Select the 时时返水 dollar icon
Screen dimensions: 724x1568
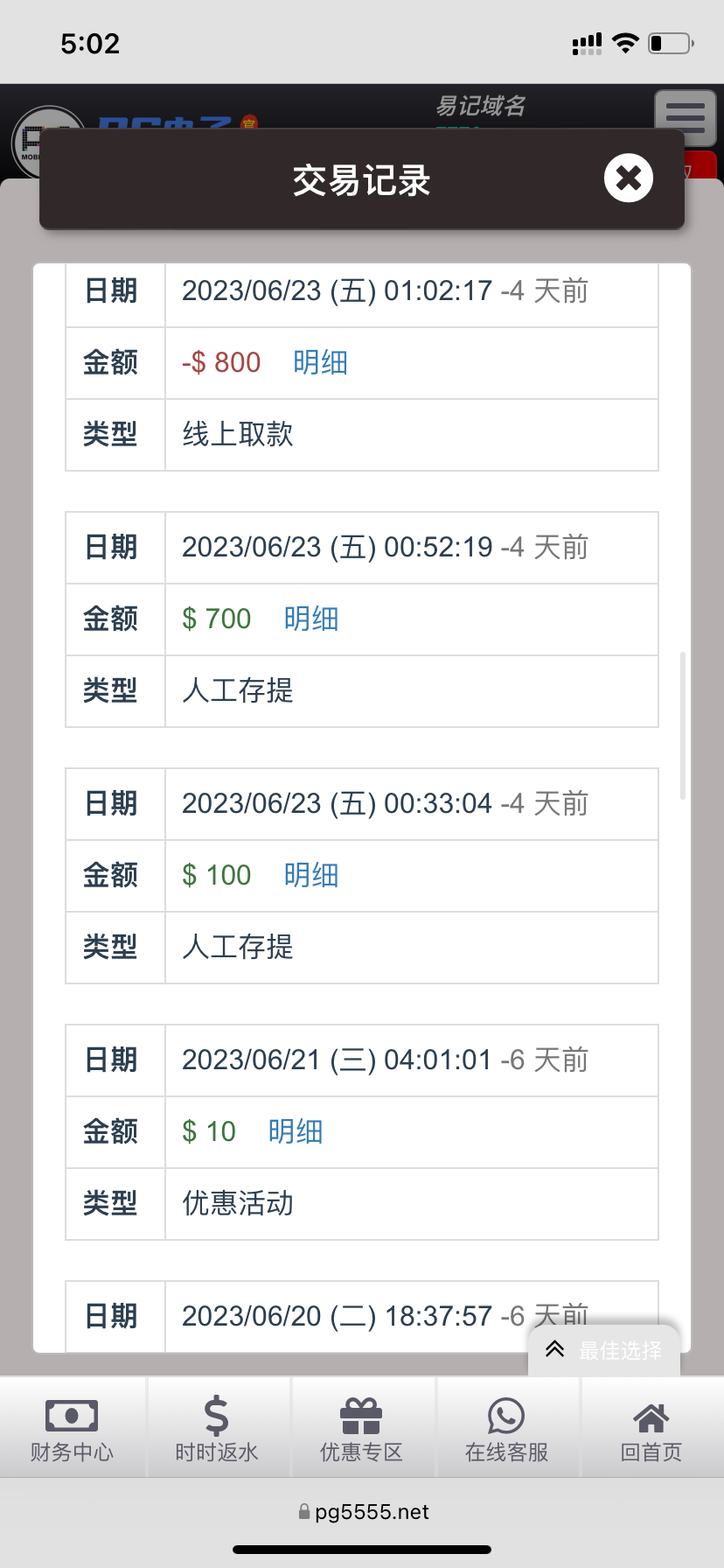(x=218, y=1413)
